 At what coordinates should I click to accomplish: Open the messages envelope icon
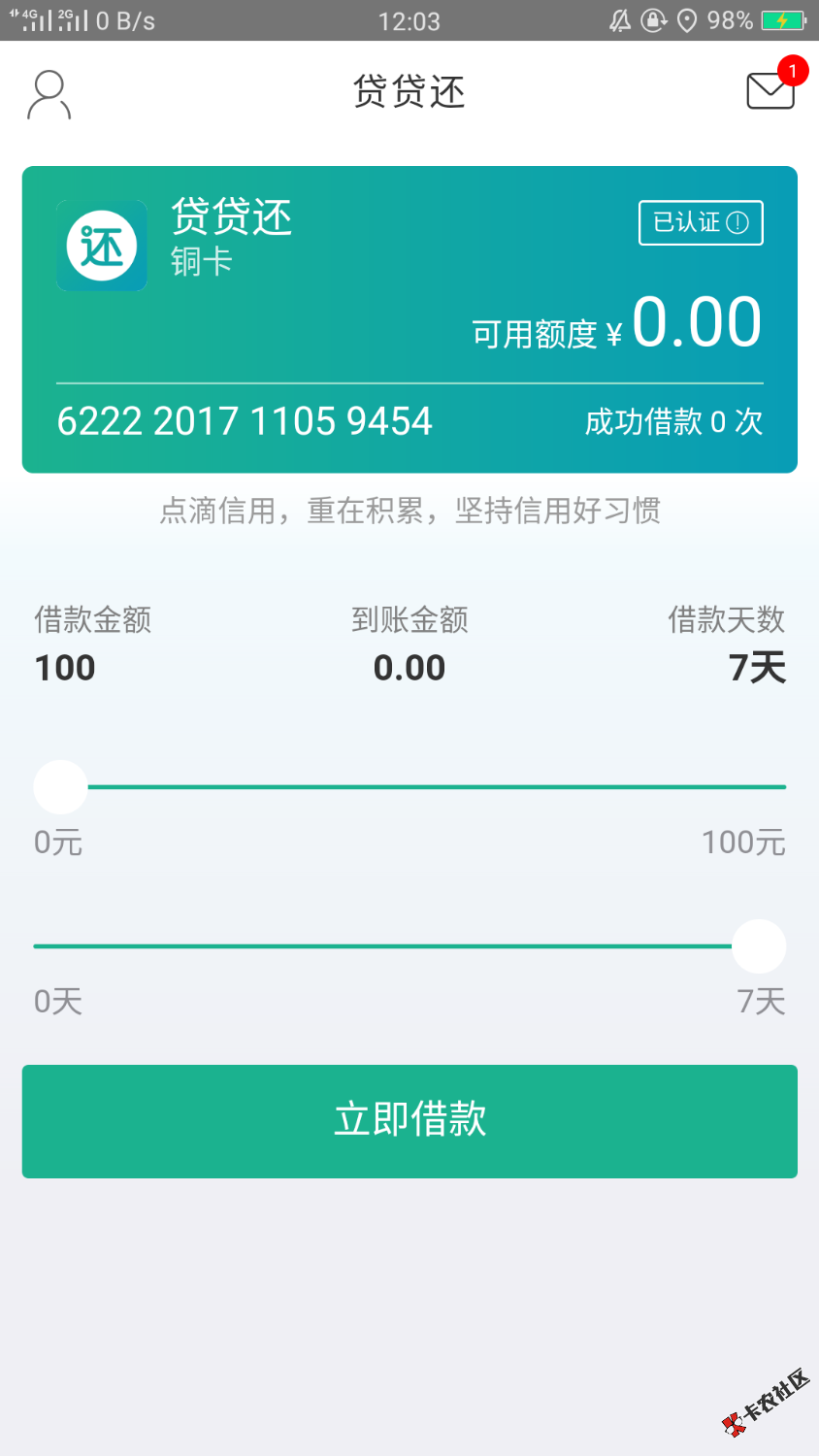click(x=771, y=90)
